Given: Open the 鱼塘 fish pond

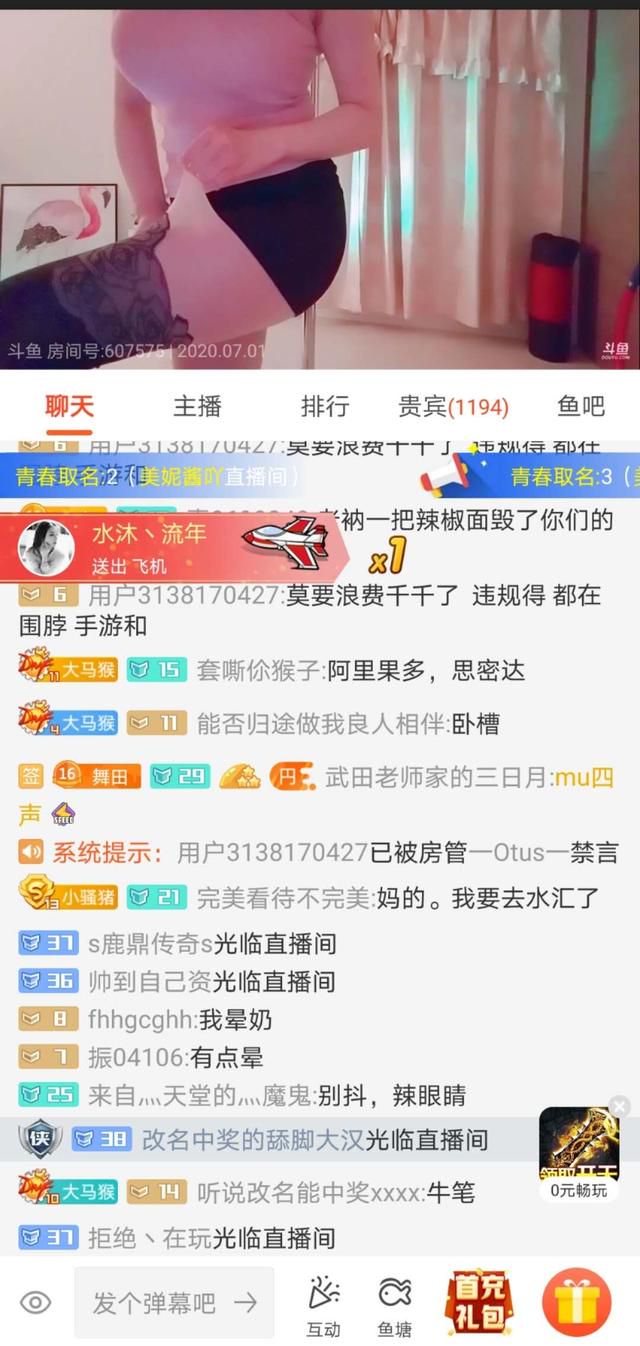Looking at the screenshot, I should click(x=395, y=1306).
